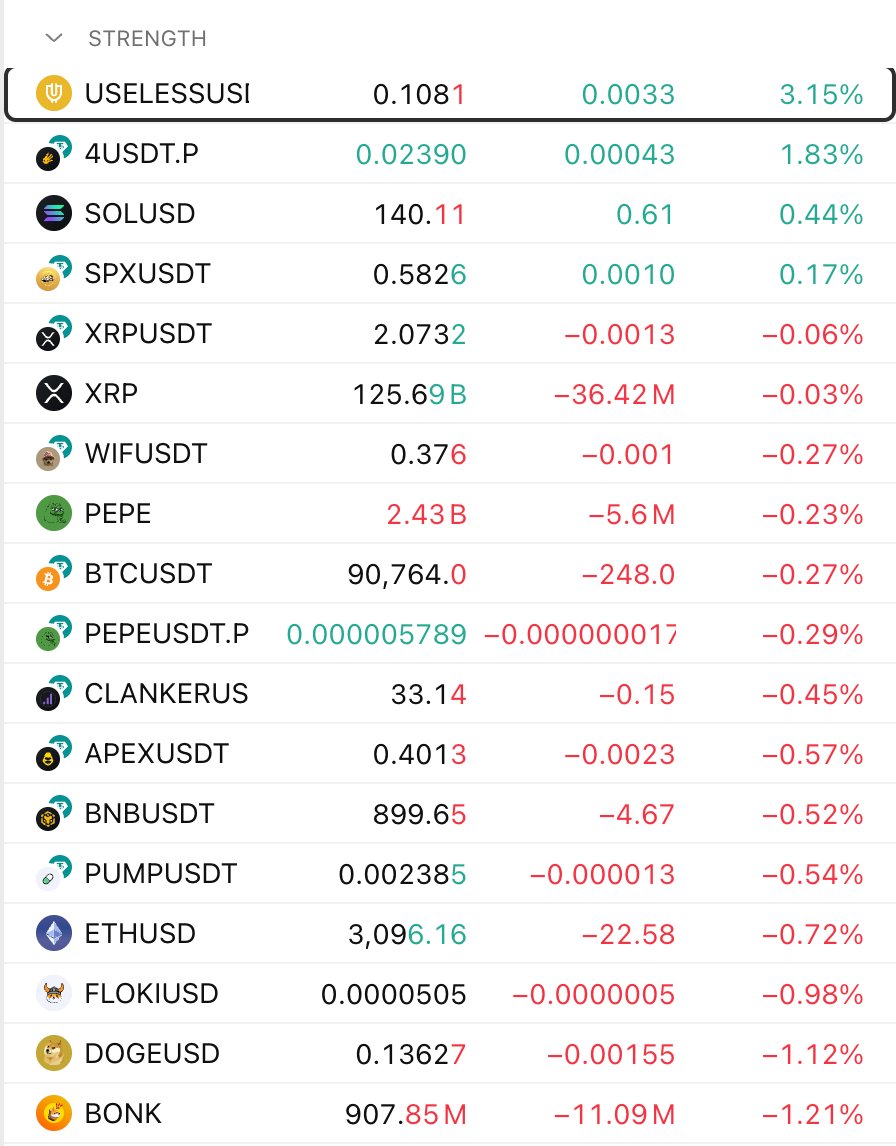Select the XRP market cap row
Image resolution: width=896 pixels, height=1146 pixels.
[x=111, y=394]
